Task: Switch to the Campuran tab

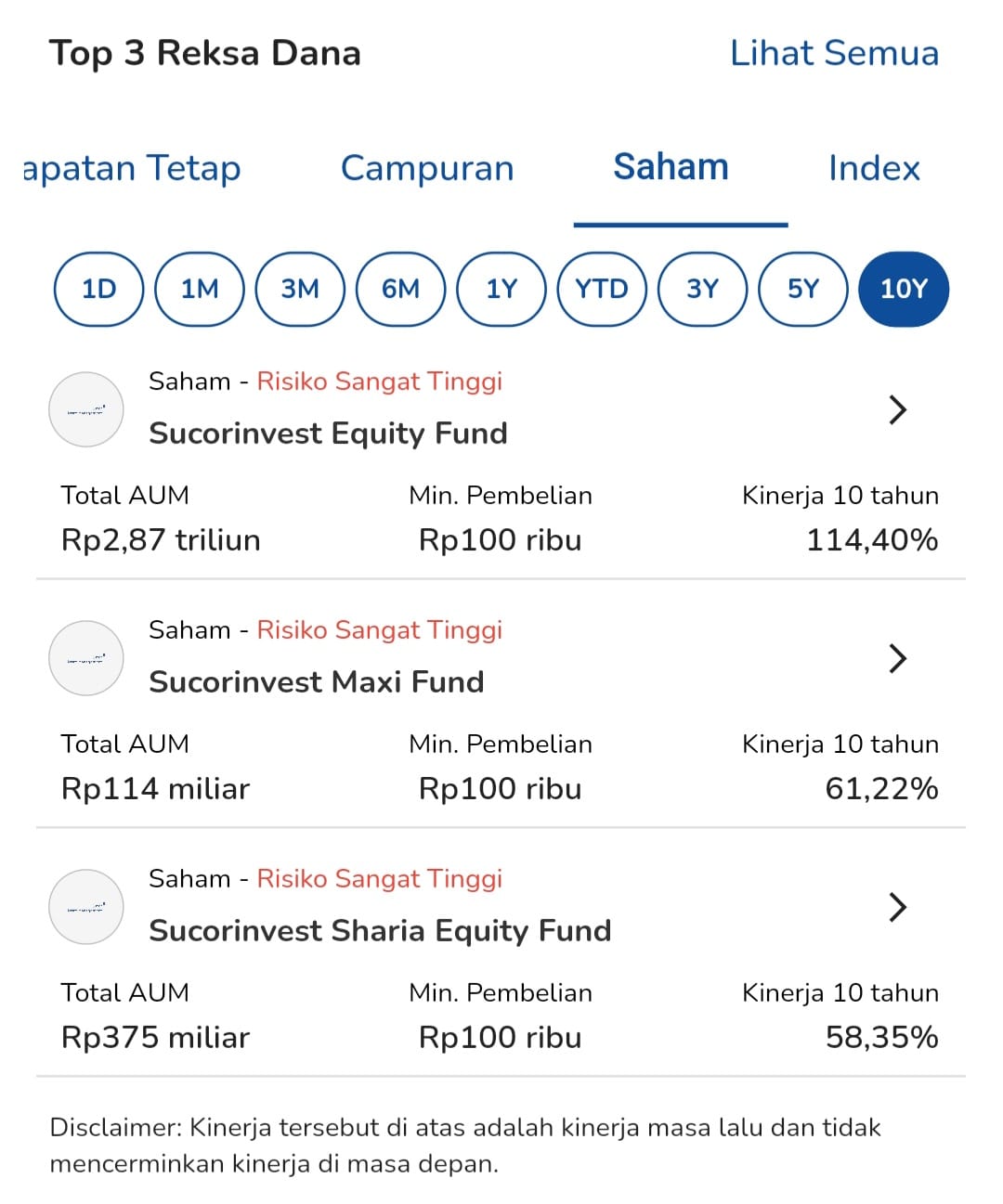Action: [x=427, y=168]
